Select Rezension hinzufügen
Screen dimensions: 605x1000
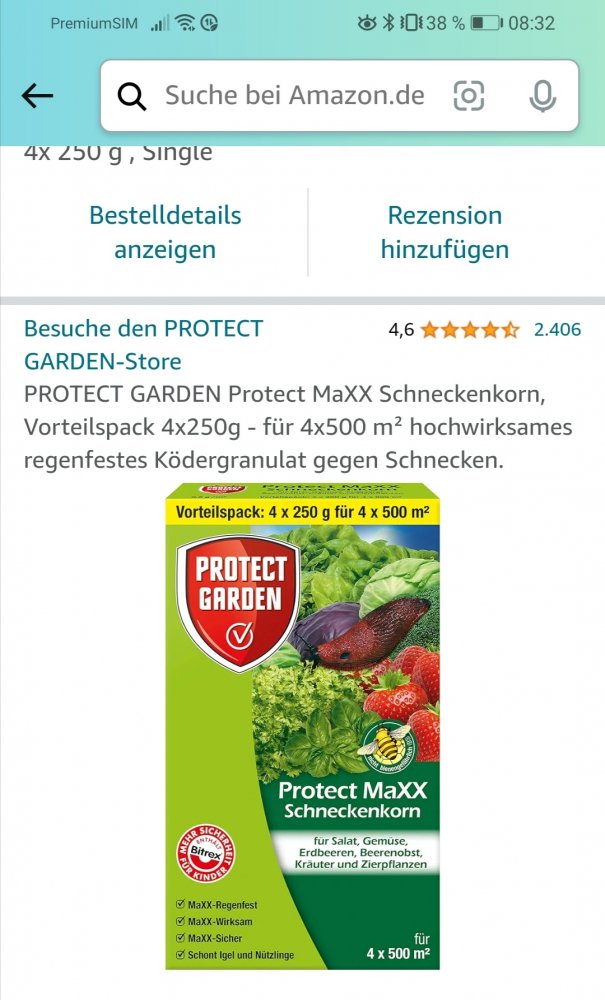(x=445, y=232)
